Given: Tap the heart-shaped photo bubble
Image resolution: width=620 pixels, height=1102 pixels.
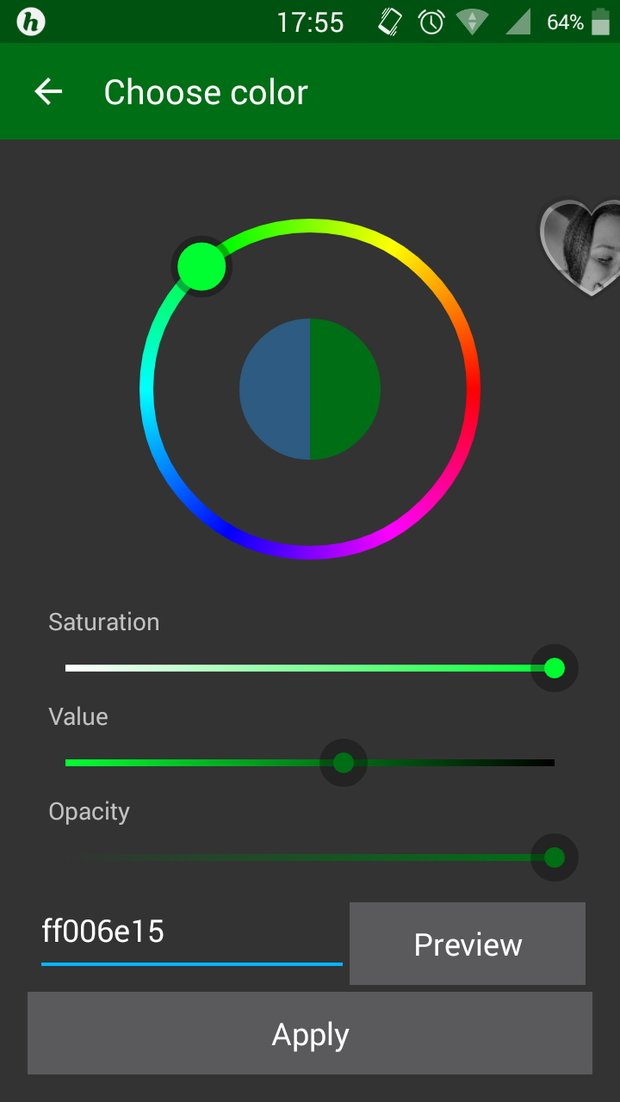Looking at the screenshot, I should [x=581, y=247].
